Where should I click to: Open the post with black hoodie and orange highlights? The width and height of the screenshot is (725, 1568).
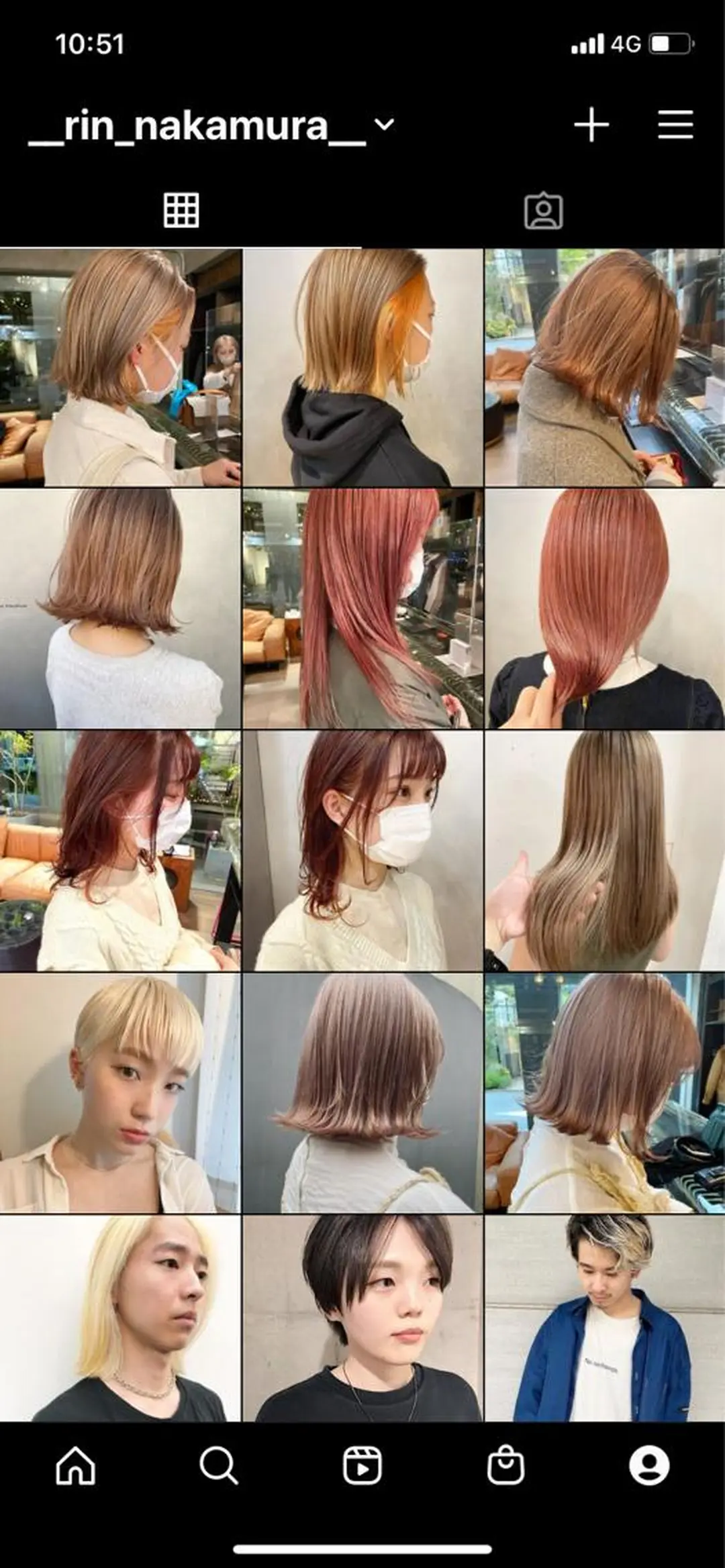click(362, 368)
